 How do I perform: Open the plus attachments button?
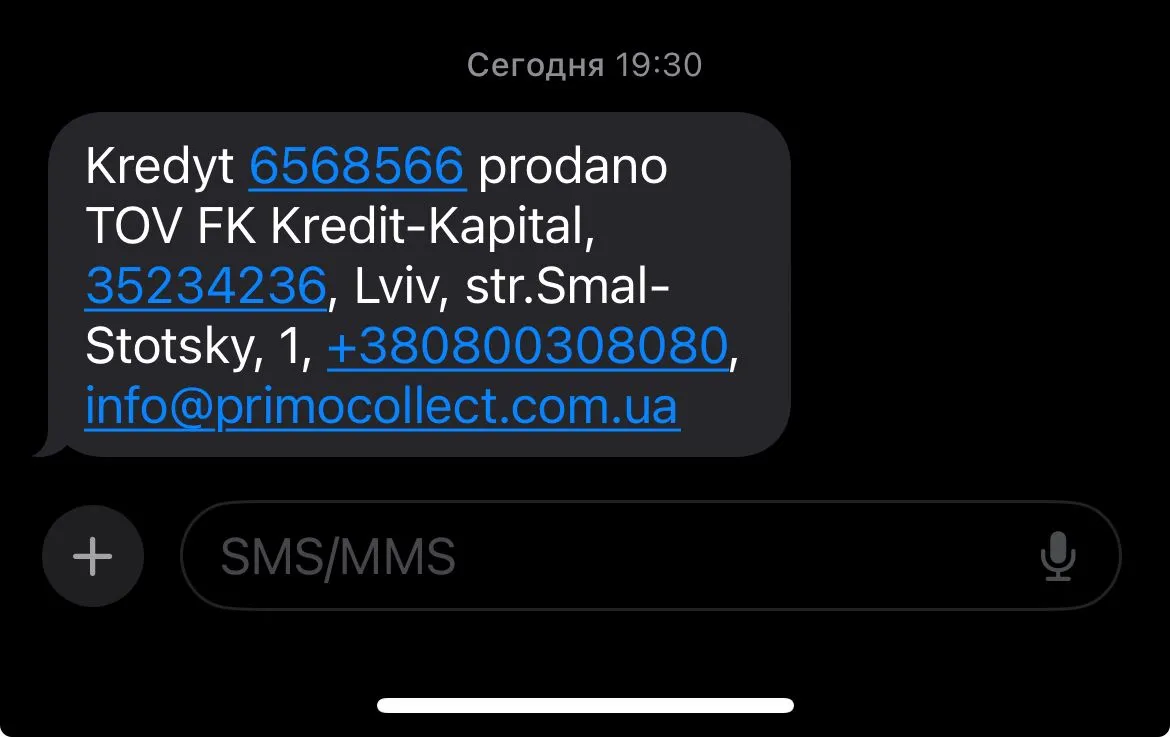tap(93, 556)
